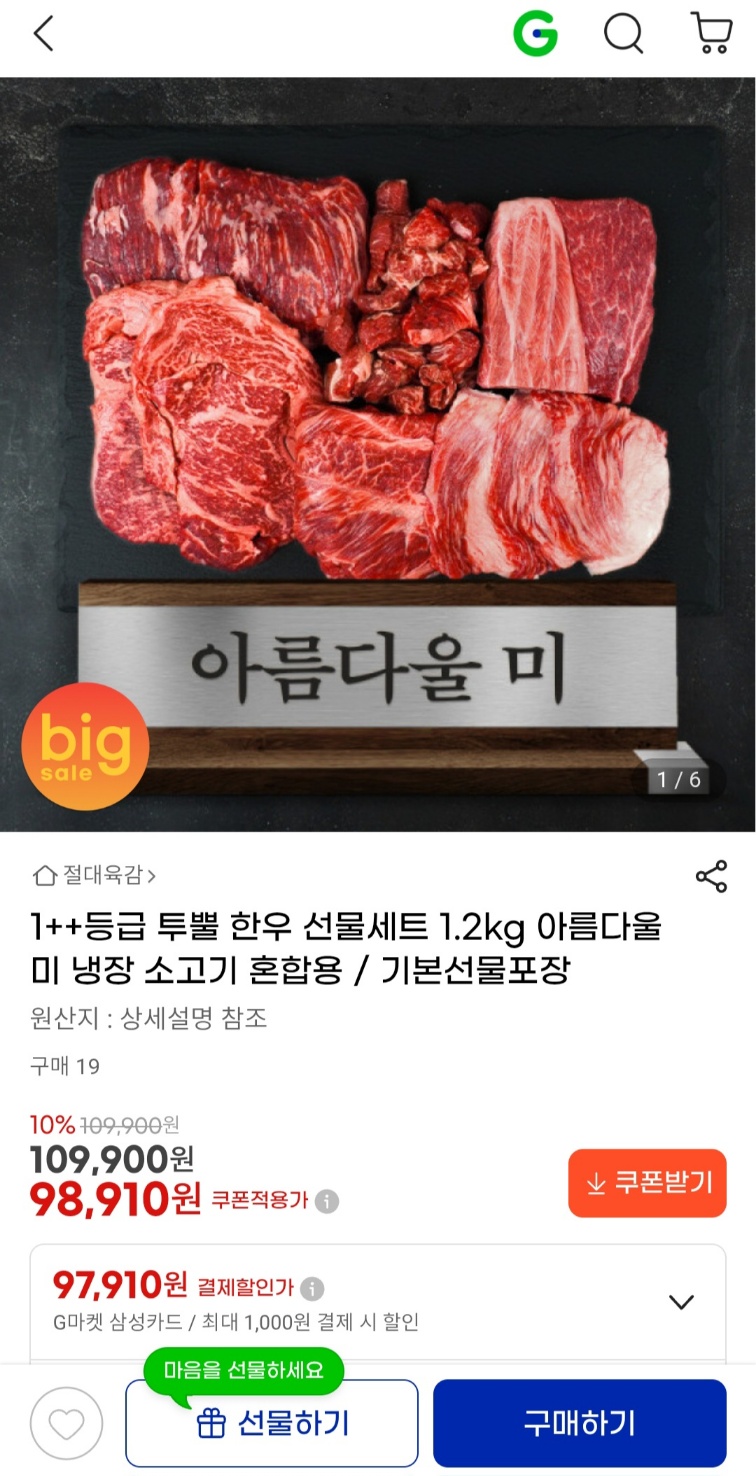This screenshot has width=756, height=1476.
Task: Expand the 결제할인가 details chevron
Action: [681, 1302]
